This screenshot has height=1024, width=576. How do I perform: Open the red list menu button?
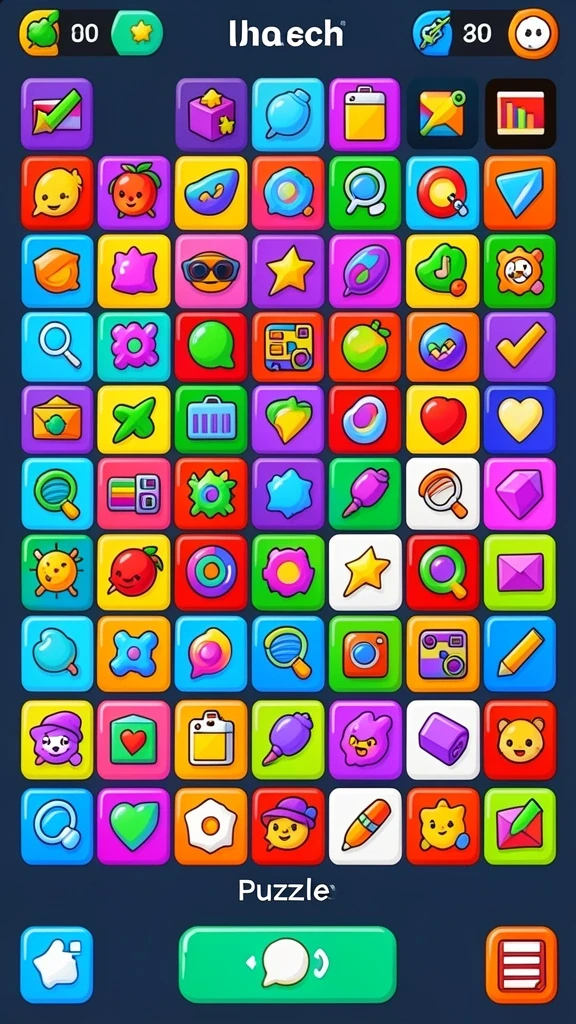pyautogui.click(x=521, y=965)
